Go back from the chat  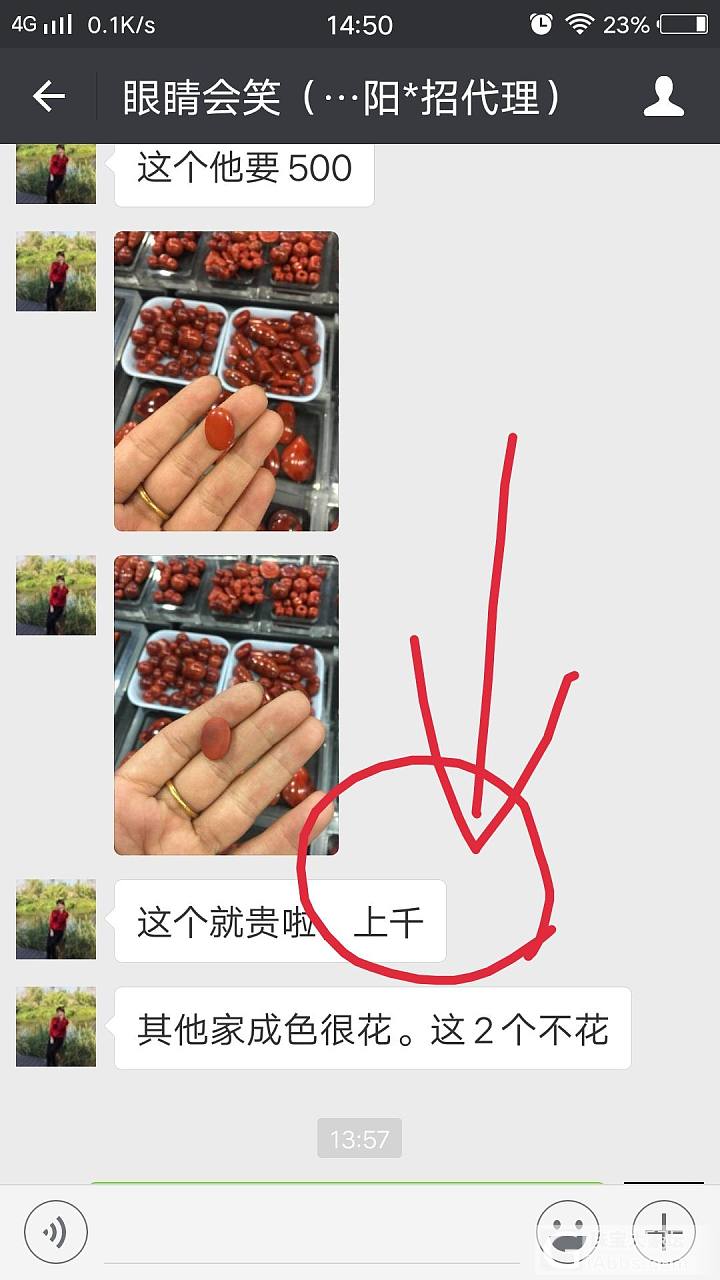tap(48, 97)
